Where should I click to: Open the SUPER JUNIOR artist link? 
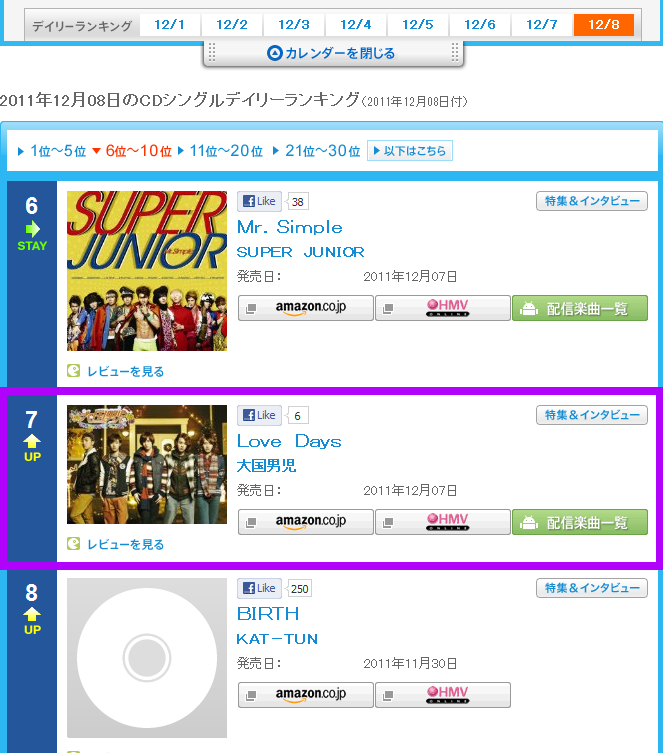[x=300, y=252]
